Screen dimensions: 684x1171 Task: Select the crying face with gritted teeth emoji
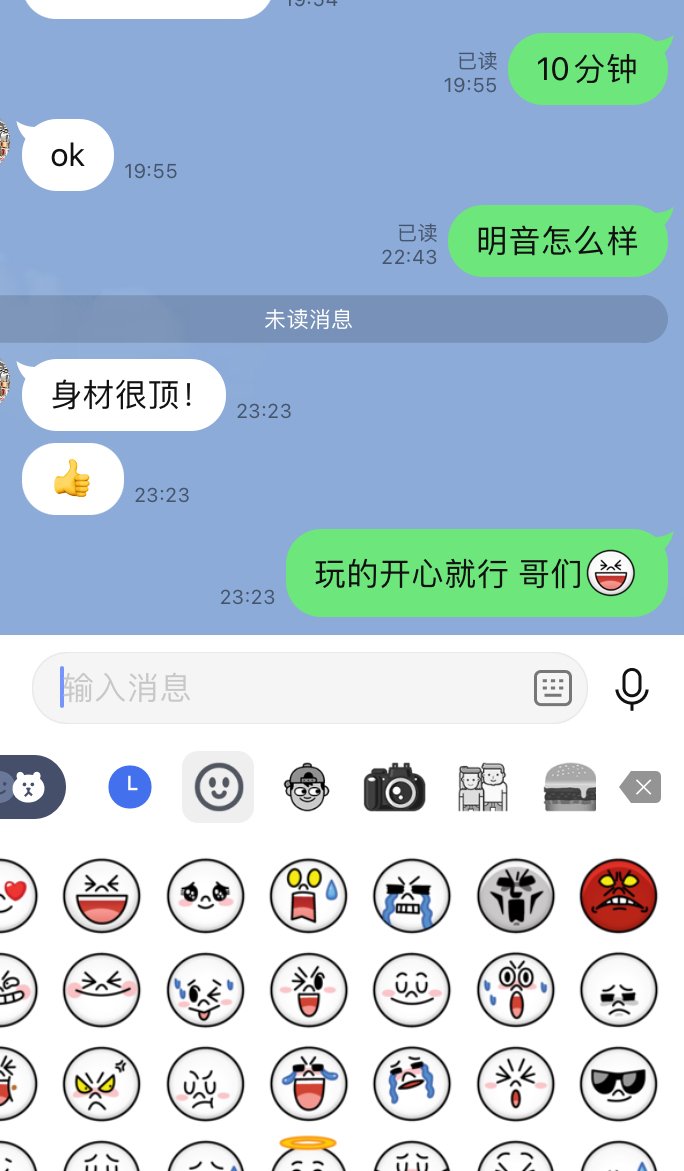click(412, 895)
